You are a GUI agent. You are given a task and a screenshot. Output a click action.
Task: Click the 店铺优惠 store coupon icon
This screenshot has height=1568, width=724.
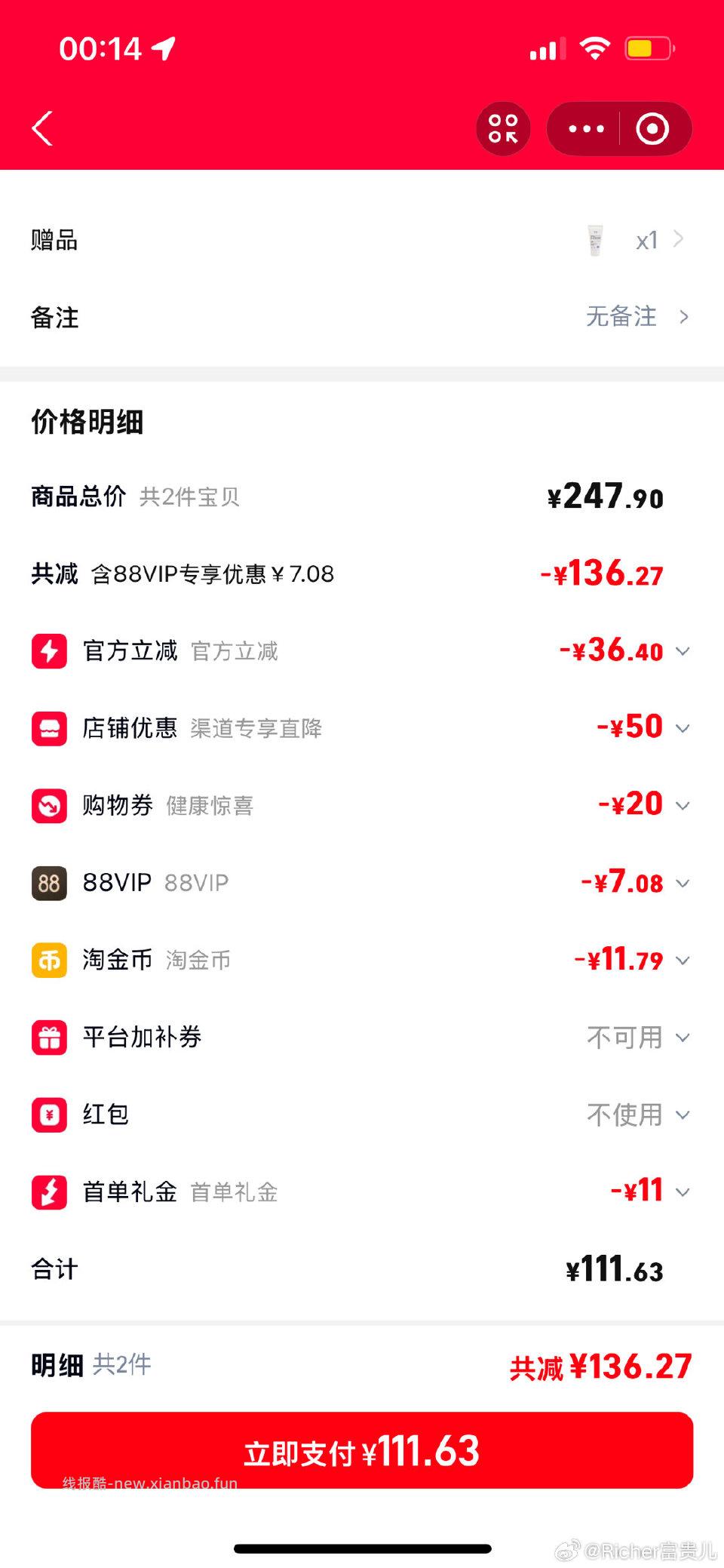(48, 727)
